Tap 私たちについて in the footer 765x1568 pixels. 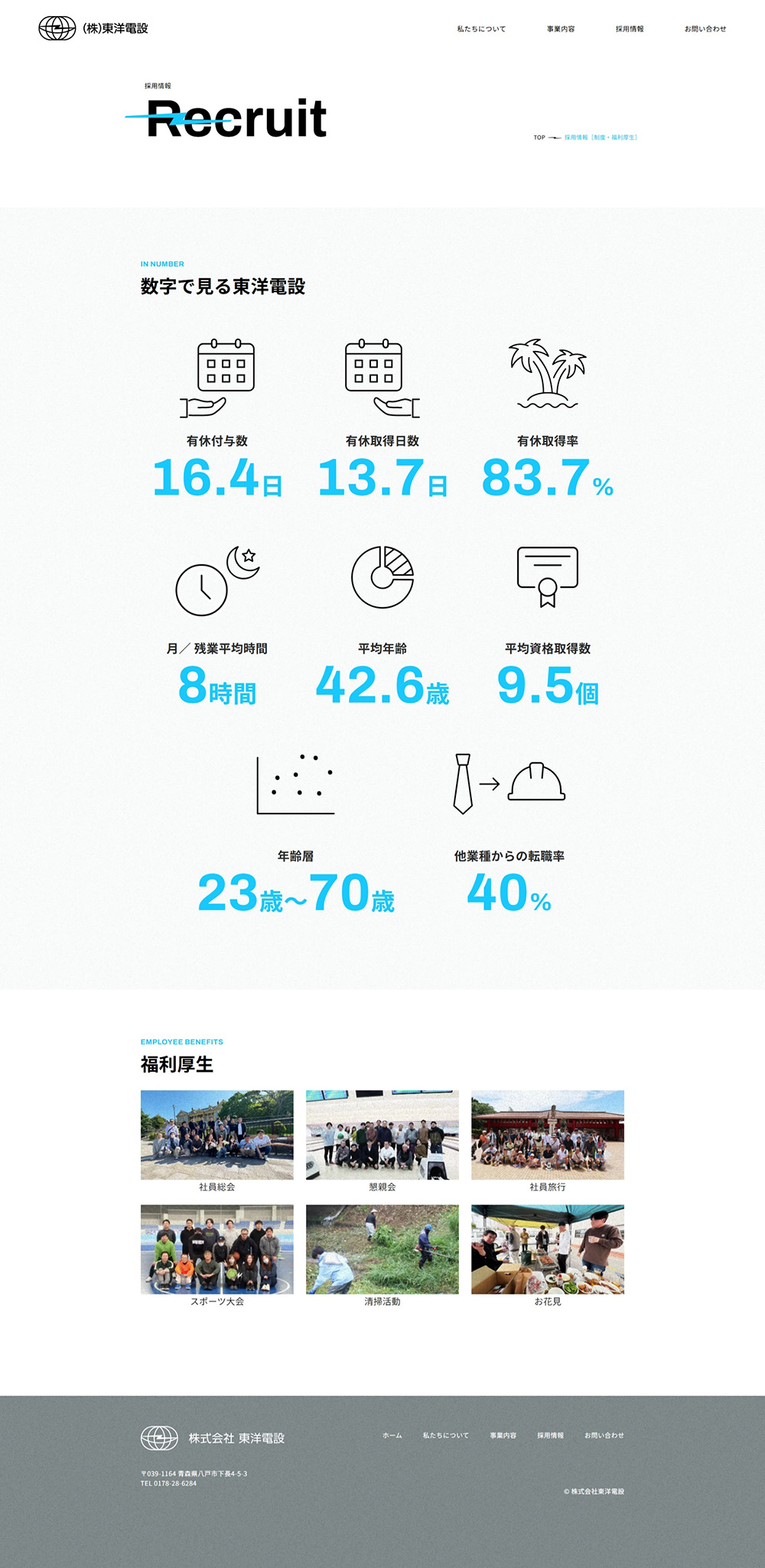pos(446,1436)
